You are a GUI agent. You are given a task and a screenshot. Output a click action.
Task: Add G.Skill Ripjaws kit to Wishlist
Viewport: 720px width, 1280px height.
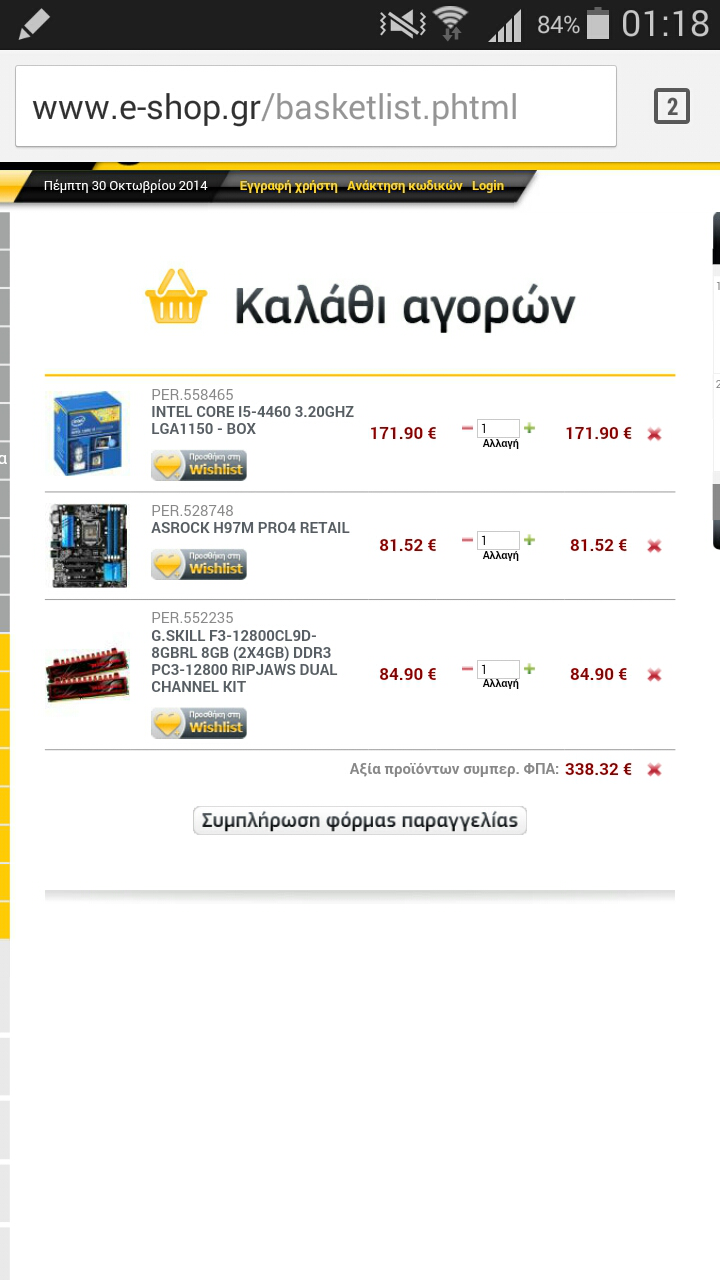(x=199, y=723)
